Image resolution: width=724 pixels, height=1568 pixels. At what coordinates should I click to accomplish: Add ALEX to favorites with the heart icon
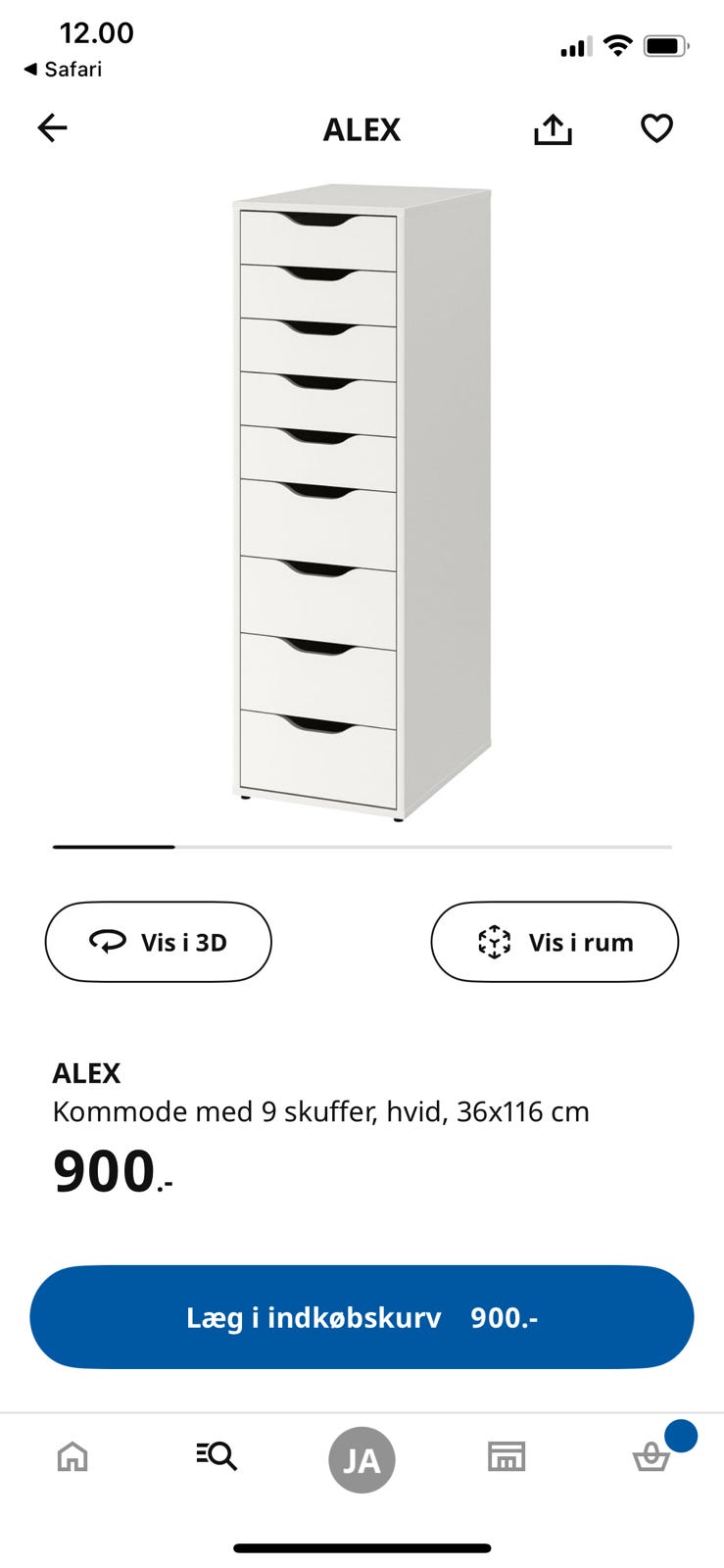[656, 127]
